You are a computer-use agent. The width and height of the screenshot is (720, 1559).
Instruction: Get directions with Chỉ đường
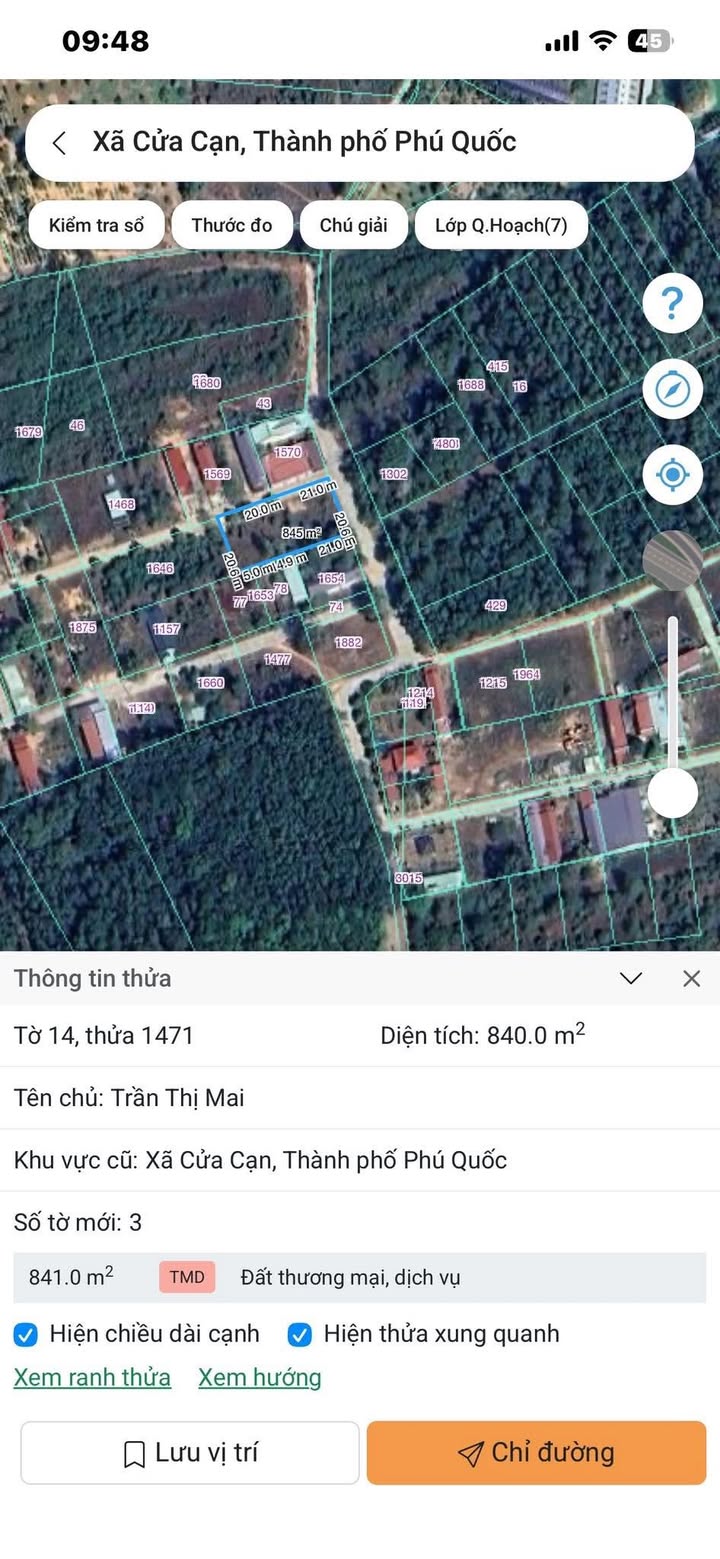click(x=536, y=1453)
